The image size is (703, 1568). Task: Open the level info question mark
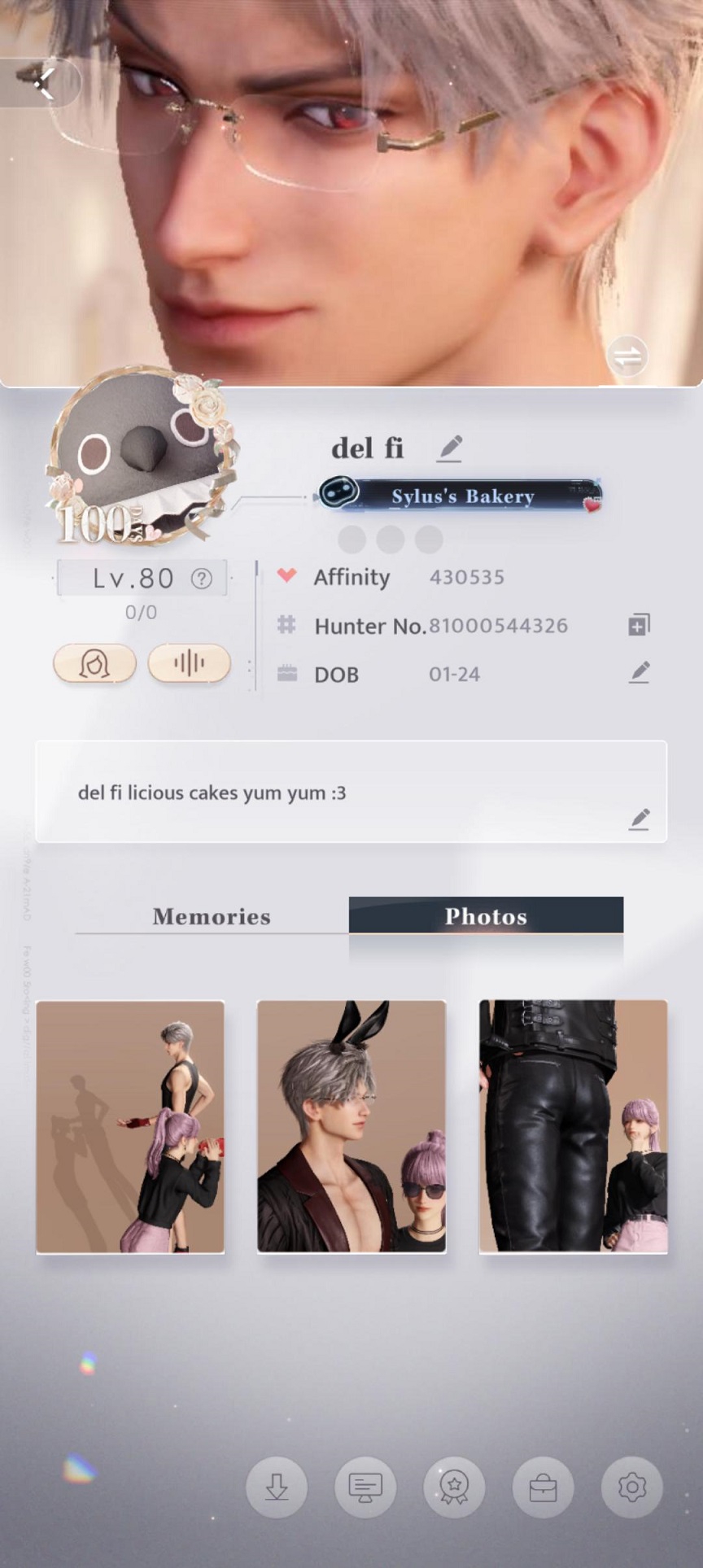(x=201, y=579)
